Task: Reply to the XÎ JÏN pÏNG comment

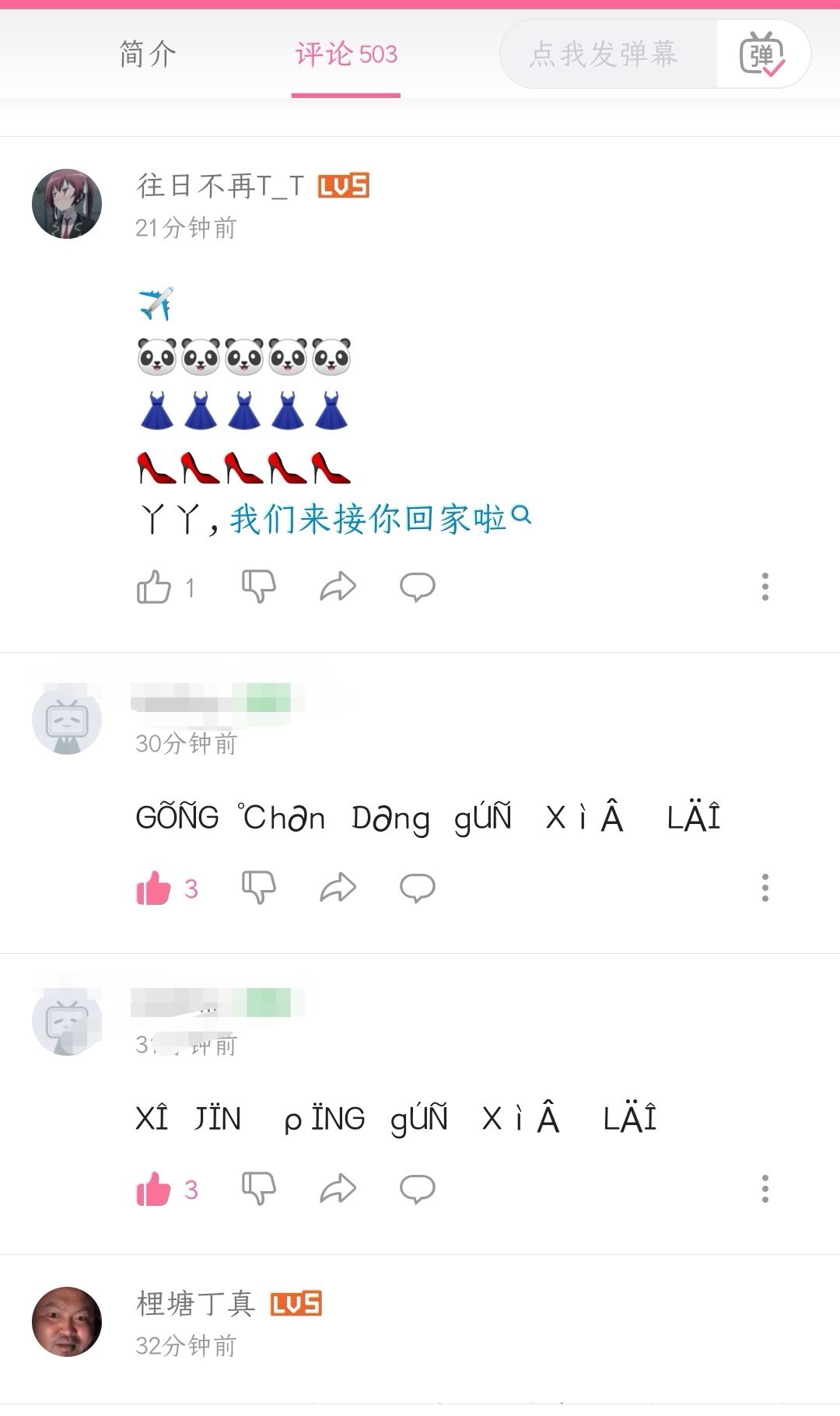Action: pos(418,1189)
